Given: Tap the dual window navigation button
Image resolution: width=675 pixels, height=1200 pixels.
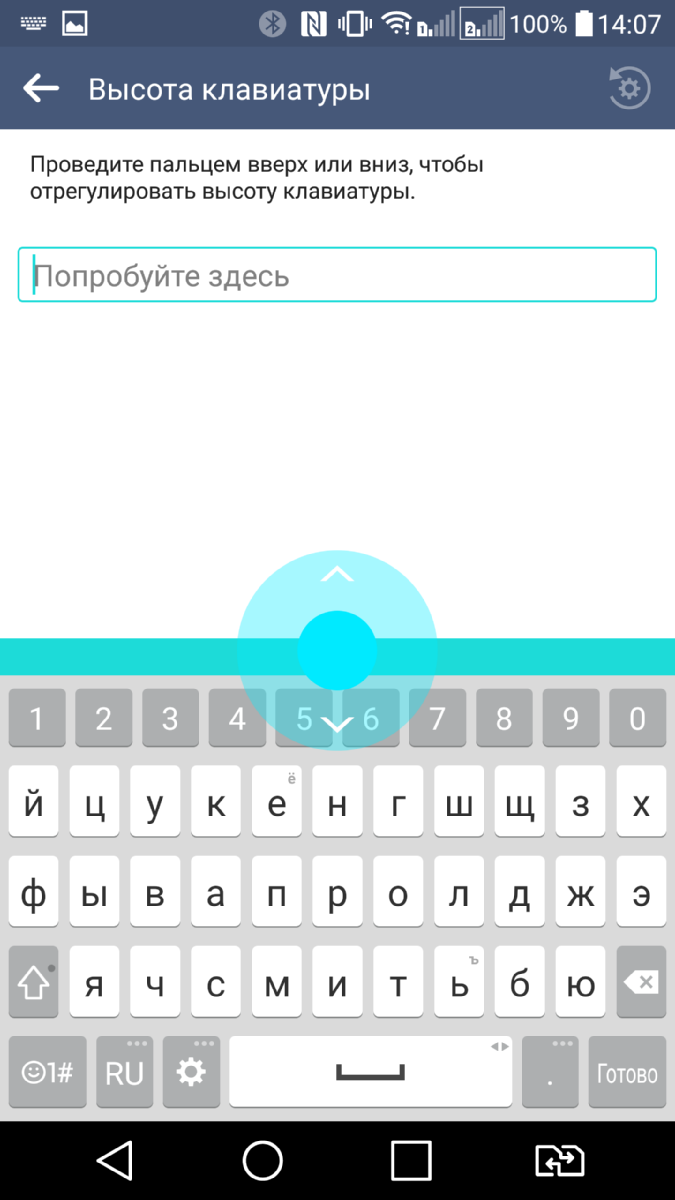Looking at the screenshot, I should (559, 1161).
